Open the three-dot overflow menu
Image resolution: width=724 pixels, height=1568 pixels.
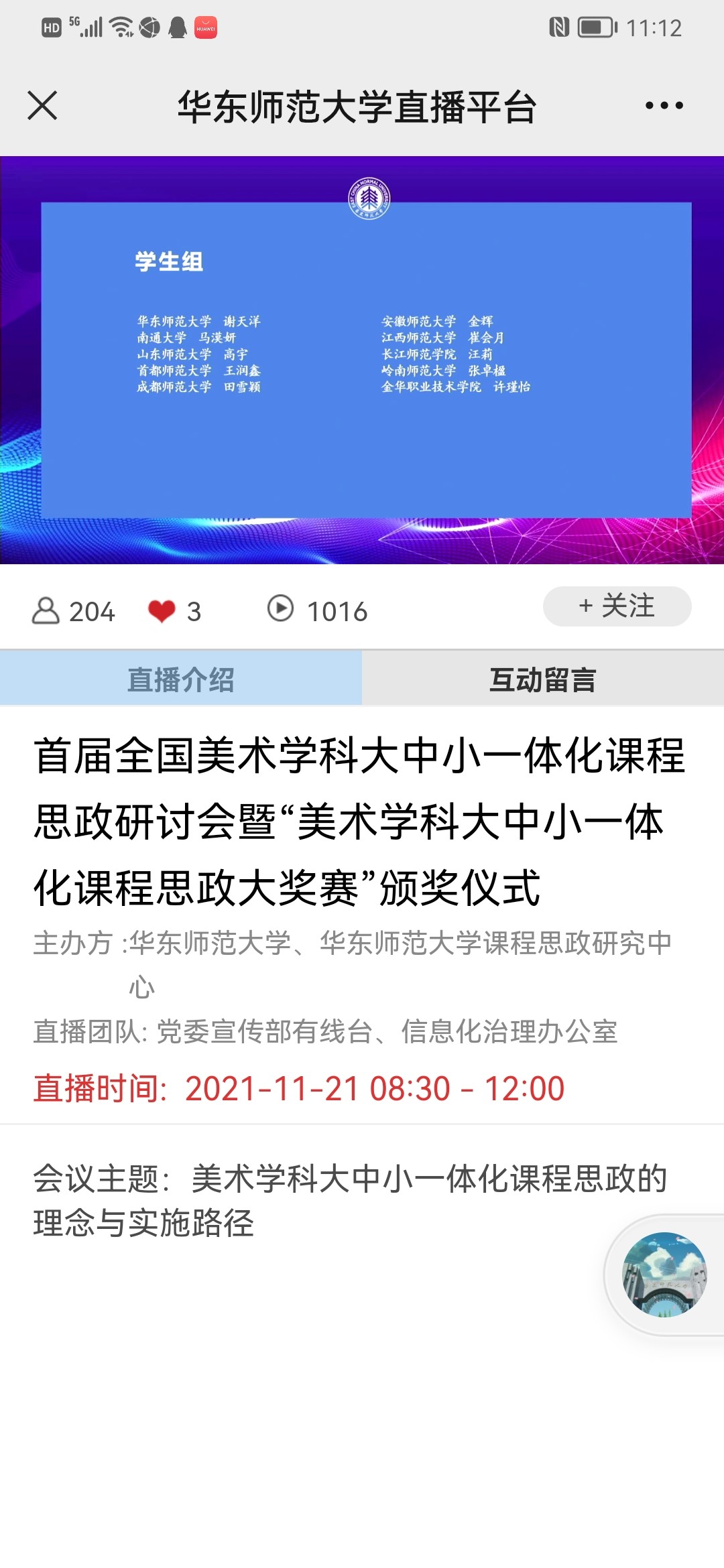(x=664, y=106)
